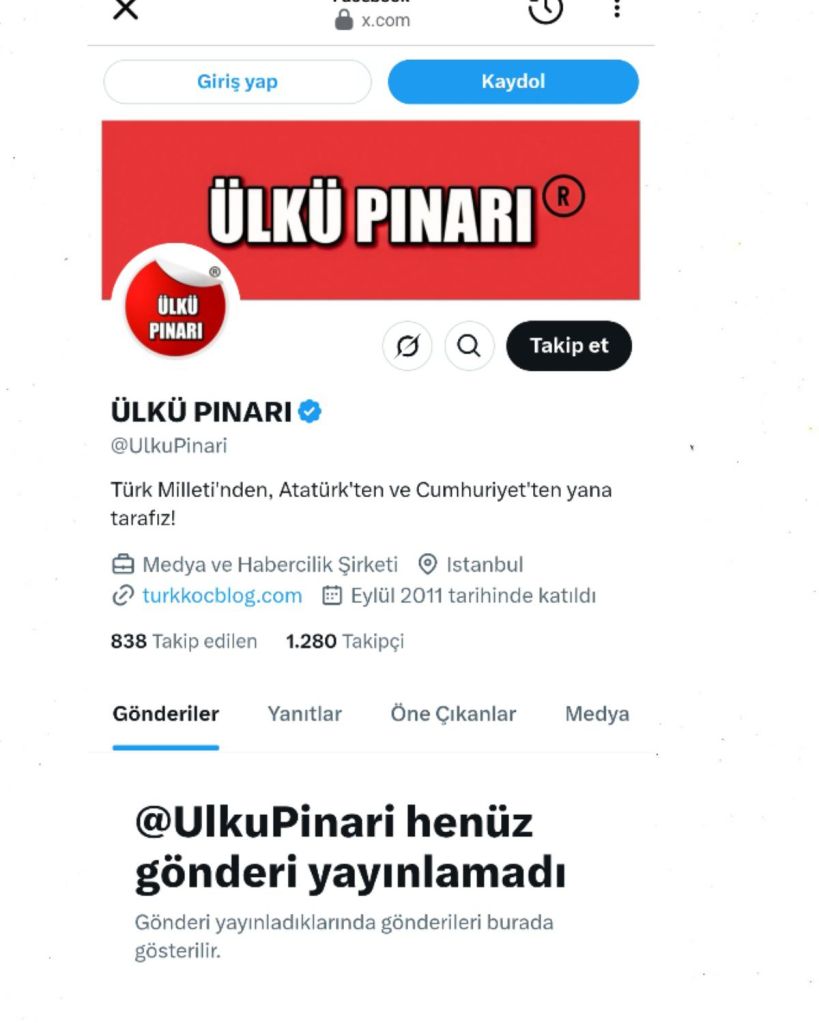
Task: View the 838 Takip edilen list
Action: pos(184,641)
